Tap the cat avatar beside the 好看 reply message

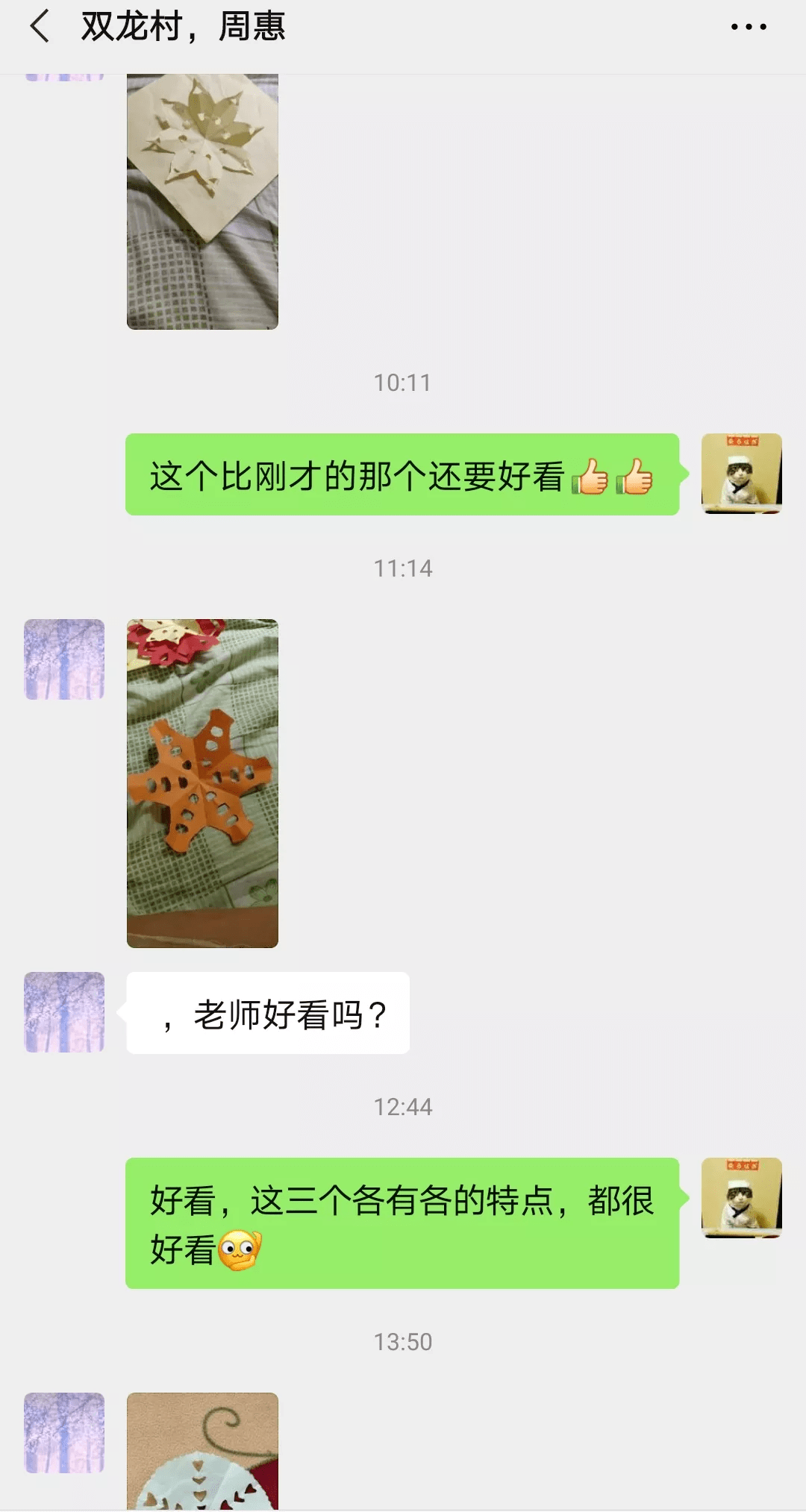point(742,1198)
